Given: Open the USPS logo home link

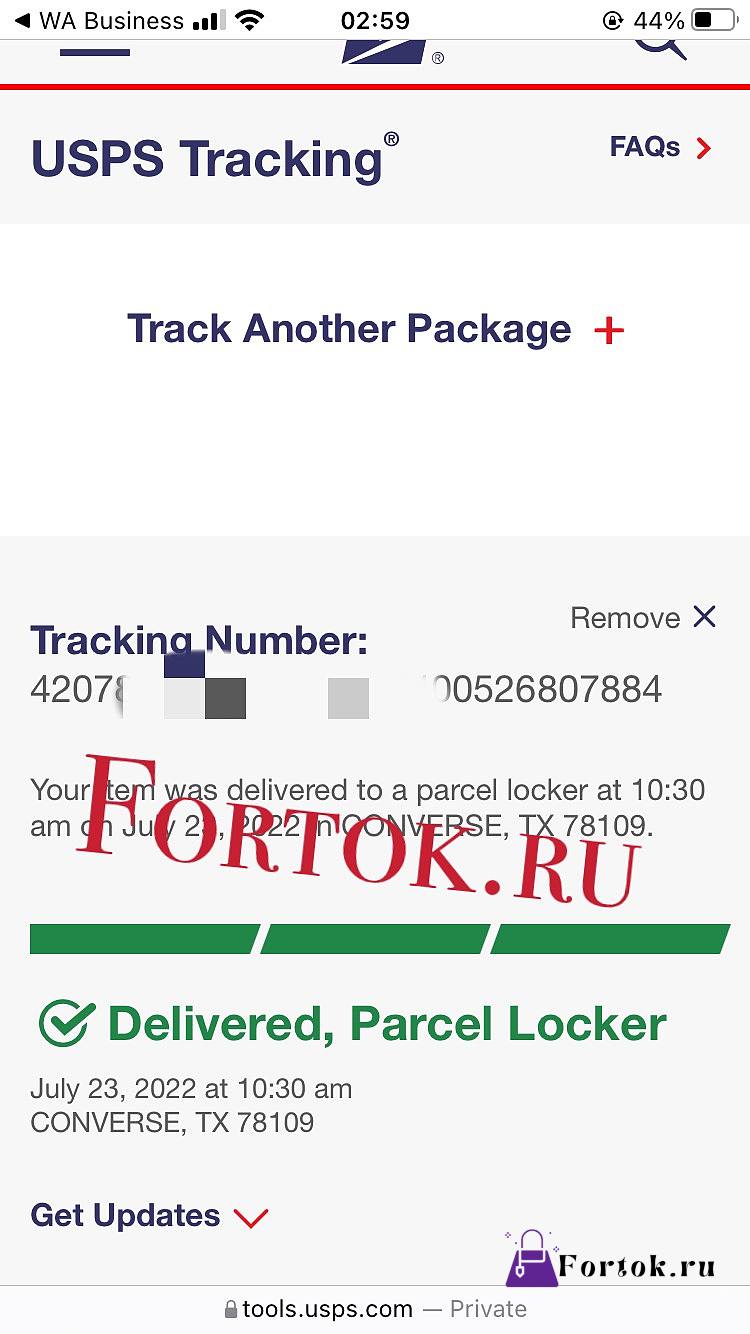Looking at the screenshot, I should pyautogui.click(x=390, y=52).
